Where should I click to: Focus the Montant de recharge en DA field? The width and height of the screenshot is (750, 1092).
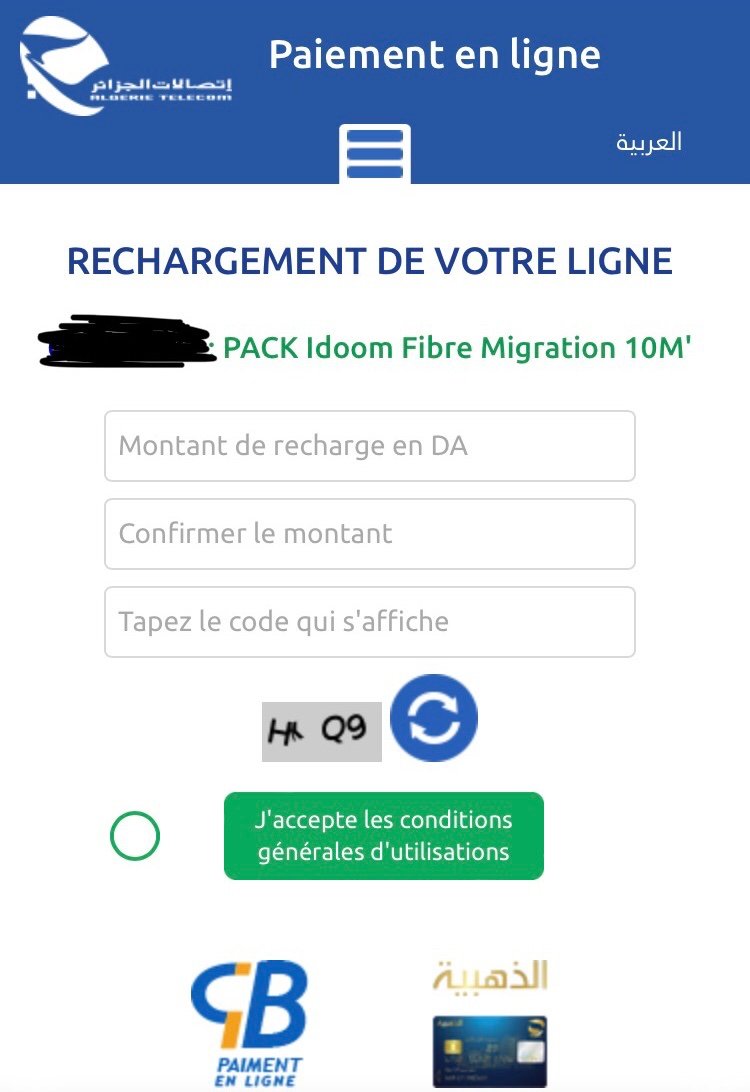(369, 446)
